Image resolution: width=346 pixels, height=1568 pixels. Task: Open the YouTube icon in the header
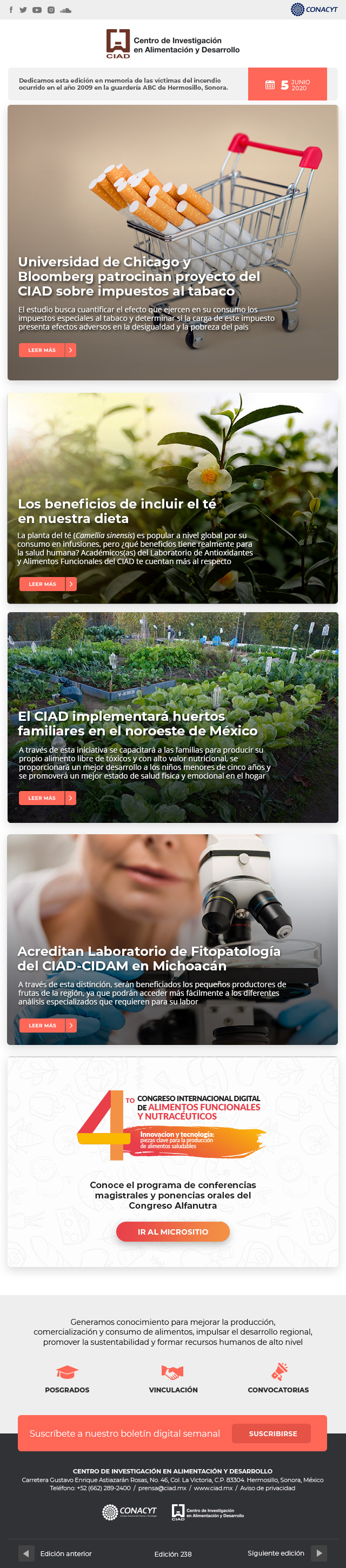point(37,10)
